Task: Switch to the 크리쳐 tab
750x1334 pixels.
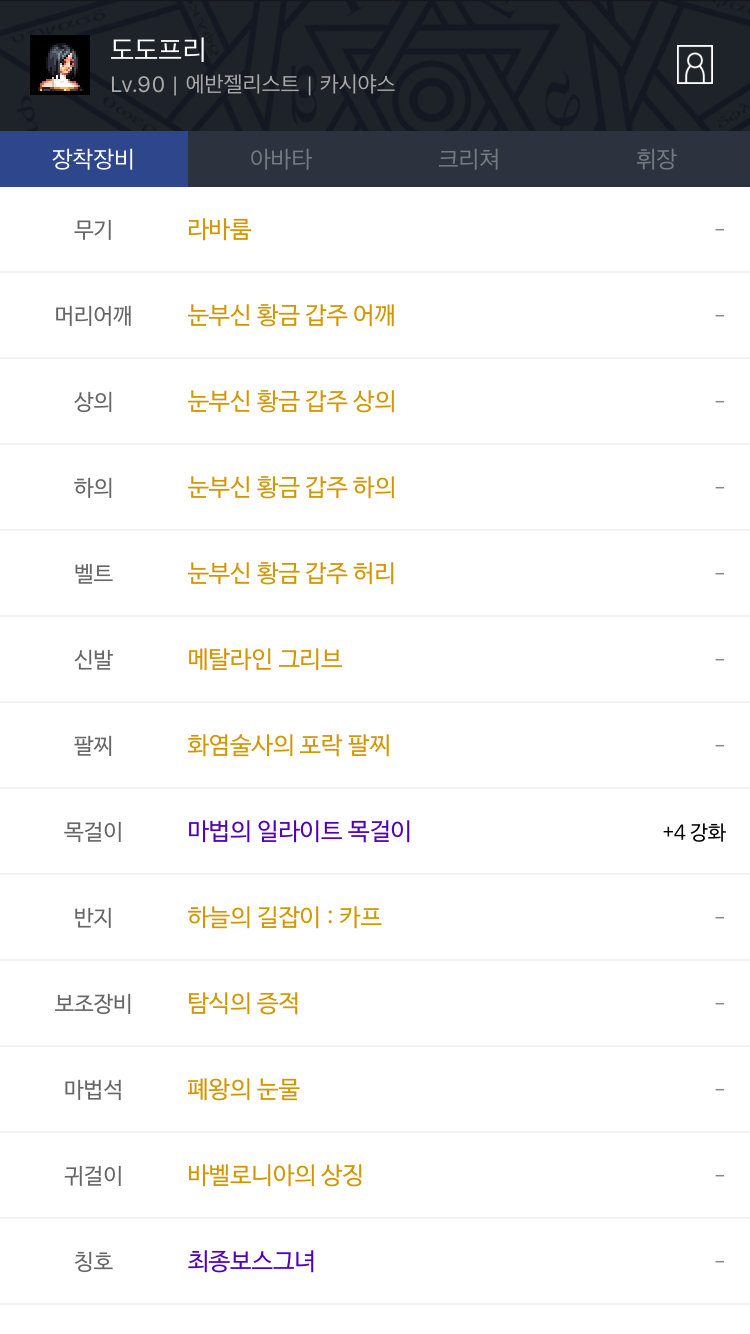Action: click(x=469, y=159)
